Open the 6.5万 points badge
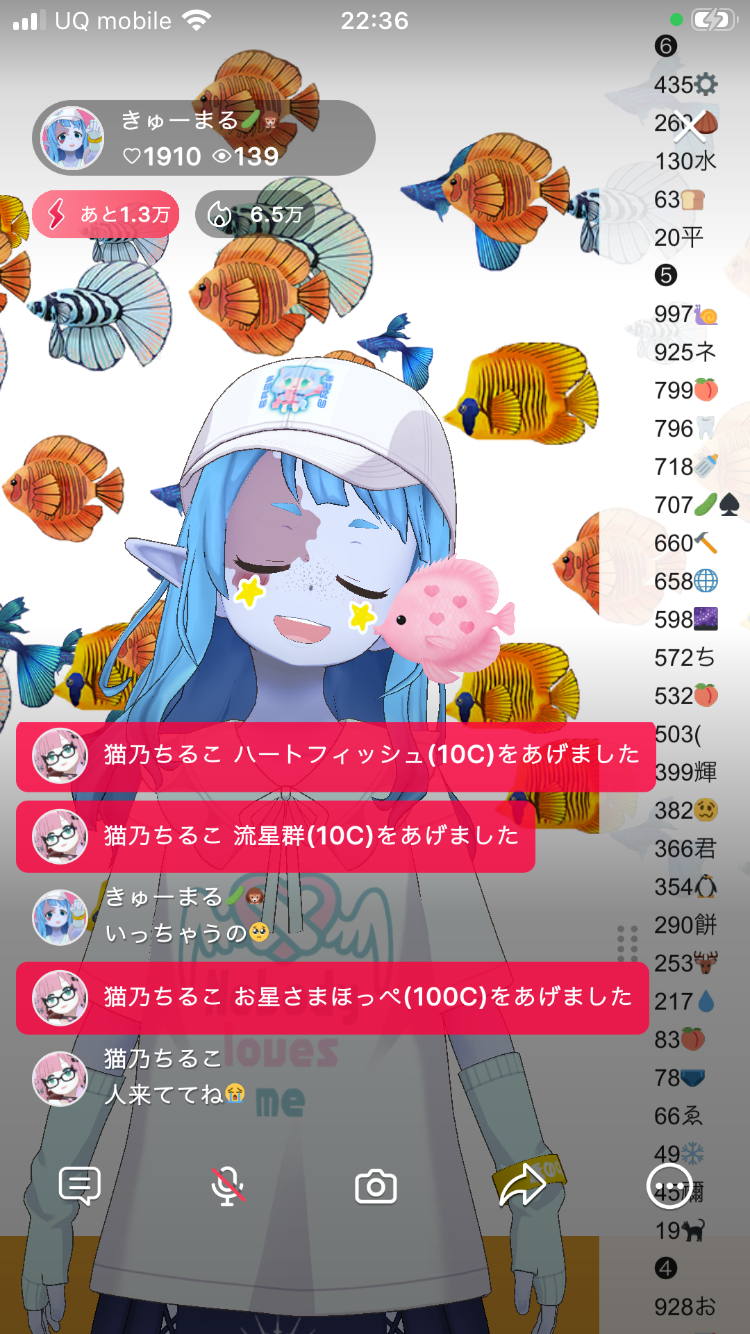This screenshot has height=1334, width=750. click(x=255, y=214)
